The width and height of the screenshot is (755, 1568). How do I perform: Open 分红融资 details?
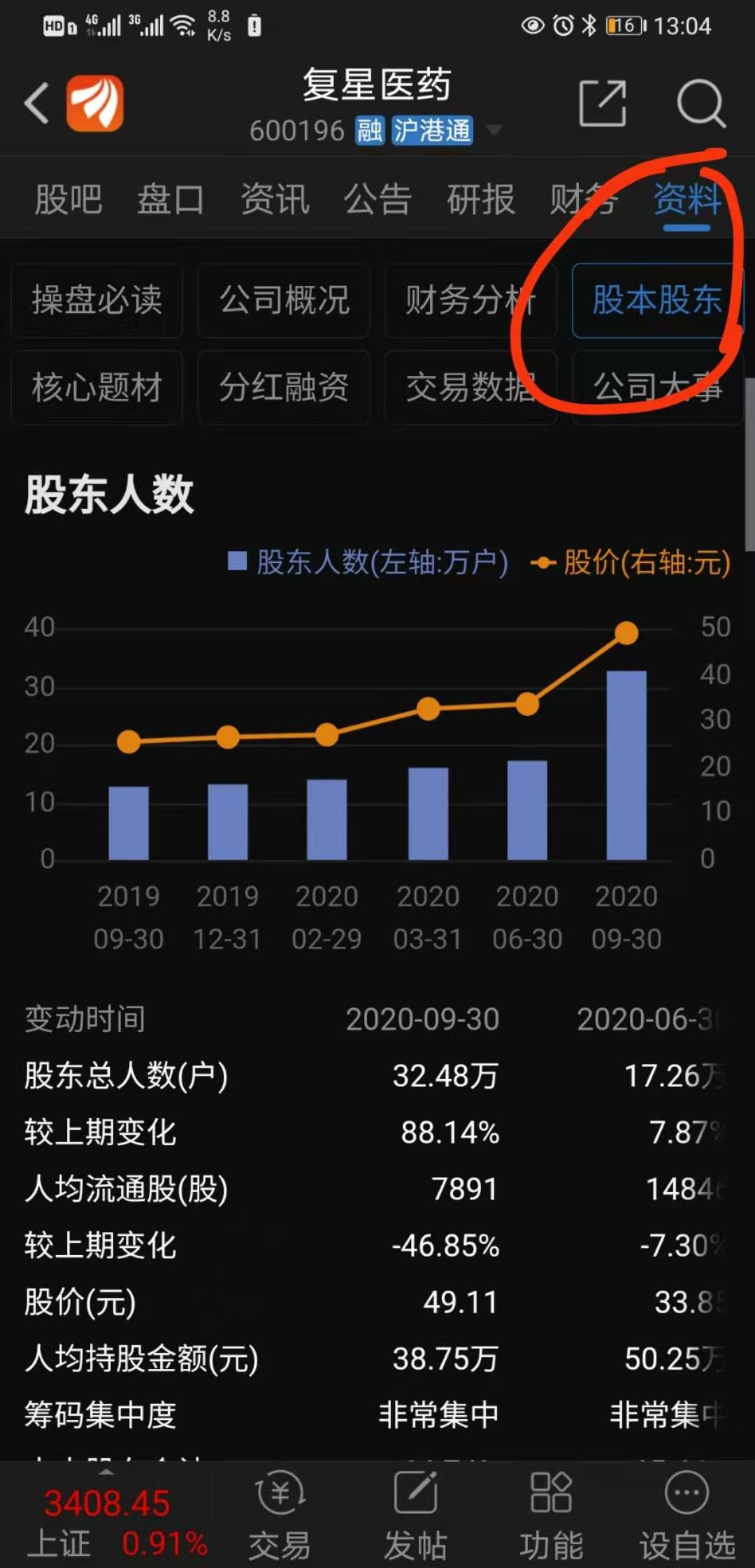pos(282,389)
